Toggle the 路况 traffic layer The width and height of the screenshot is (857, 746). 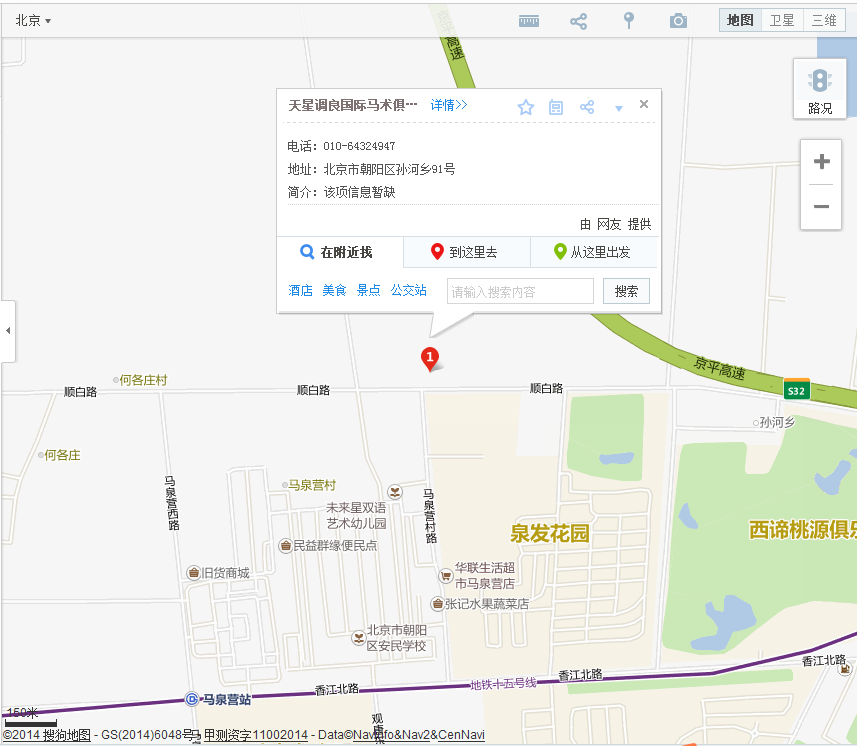tap(820, 89)
